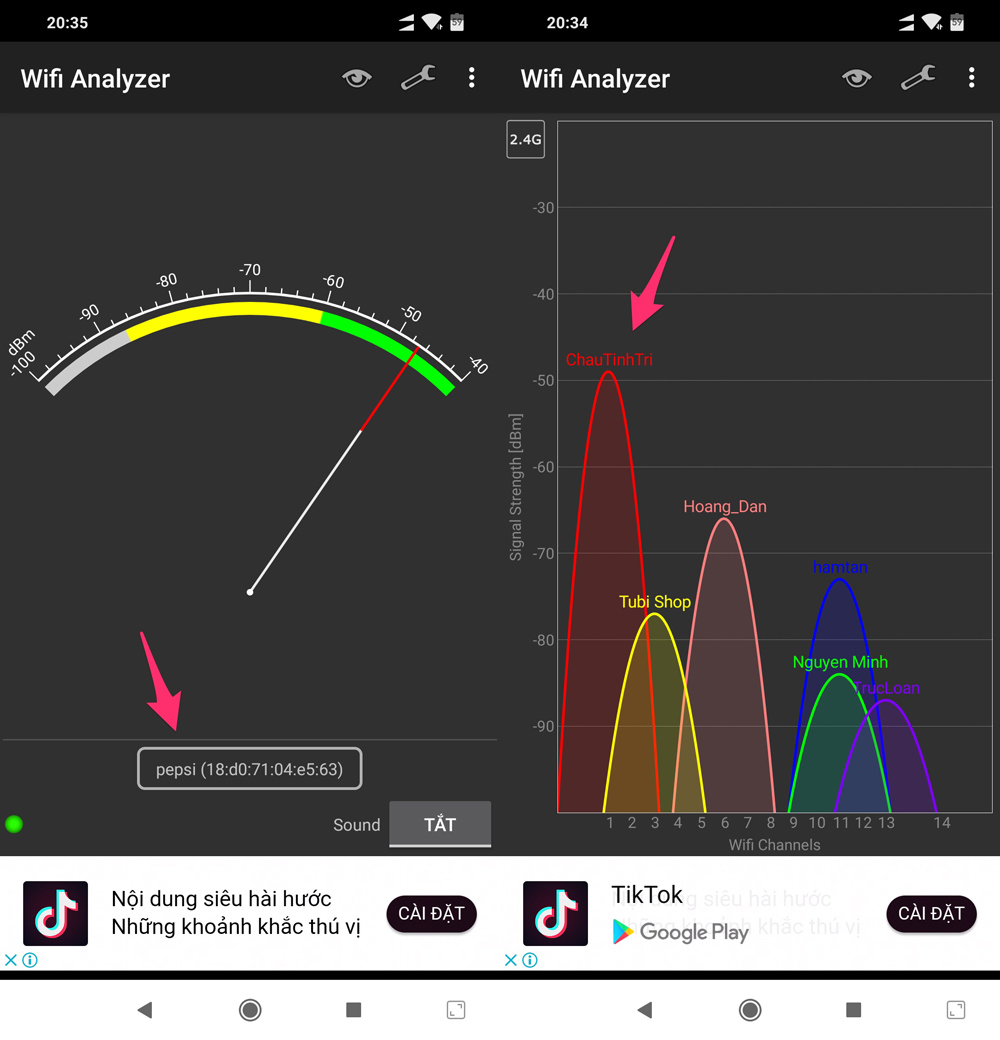The width and height of the screenshot is (1000, 1040).
Task: Toggle the Sound TẮT button
Action: click(440, 824)
